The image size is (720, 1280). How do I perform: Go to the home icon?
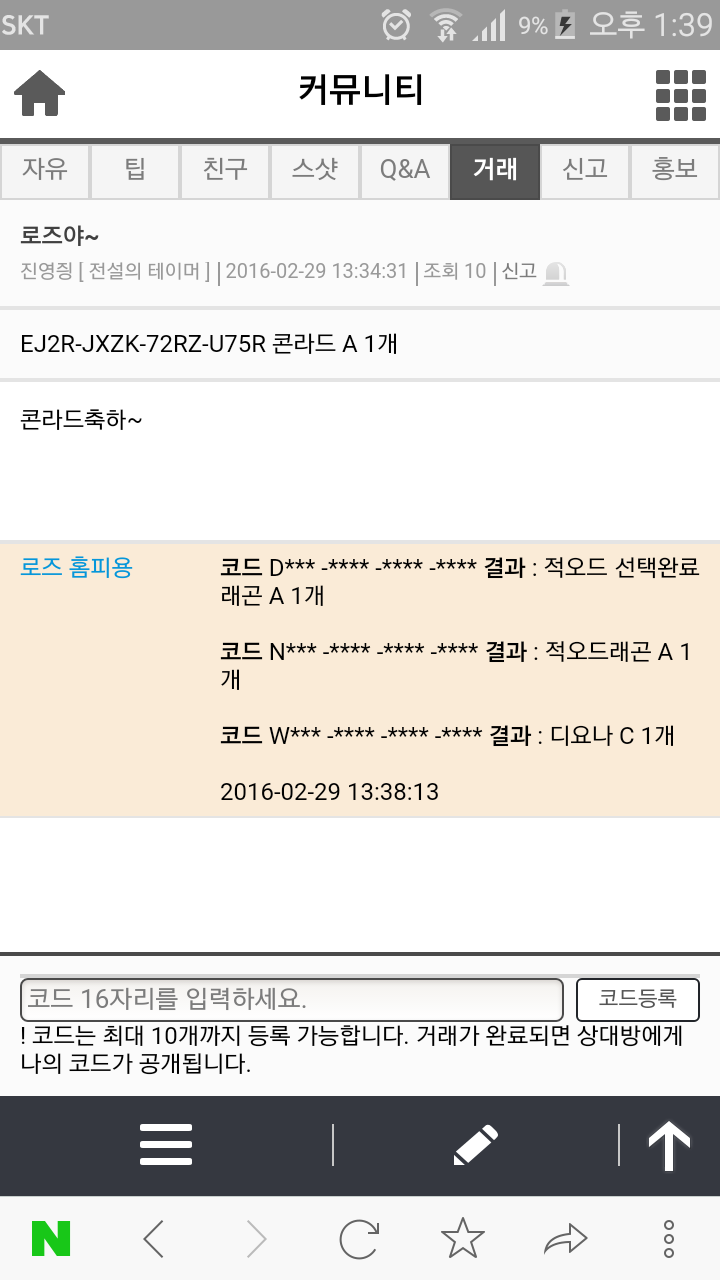(x=40, y=94)
